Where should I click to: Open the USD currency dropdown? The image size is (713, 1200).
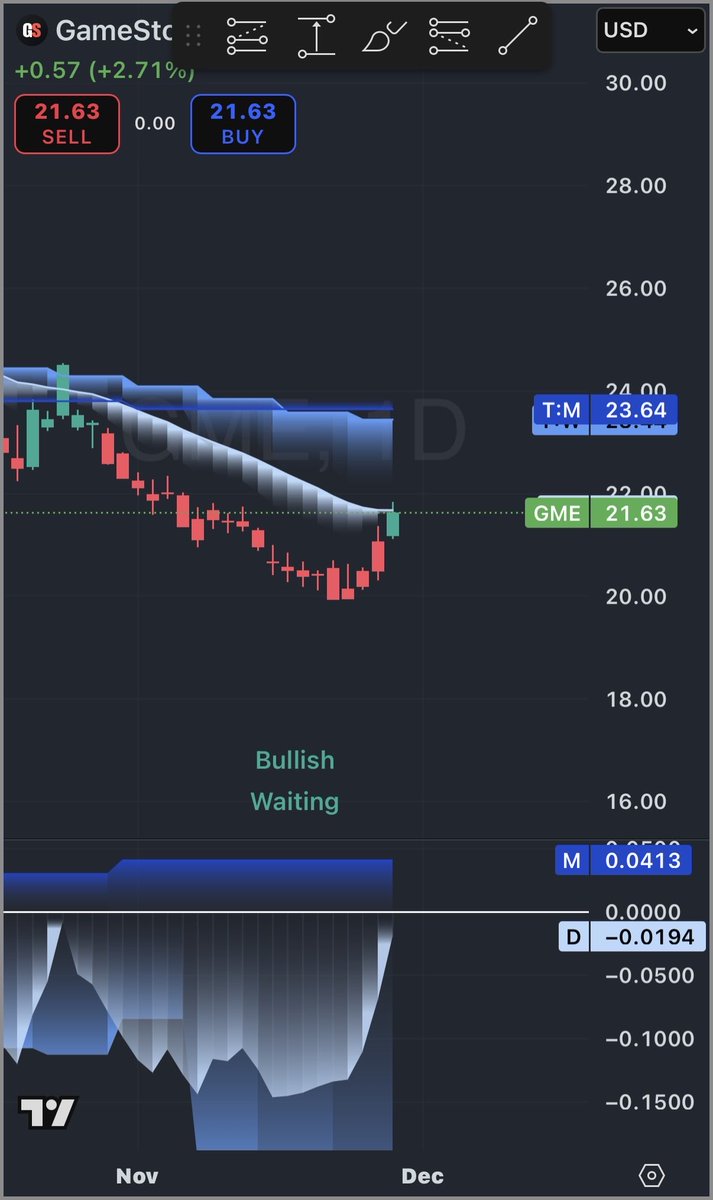click(649, 30)
